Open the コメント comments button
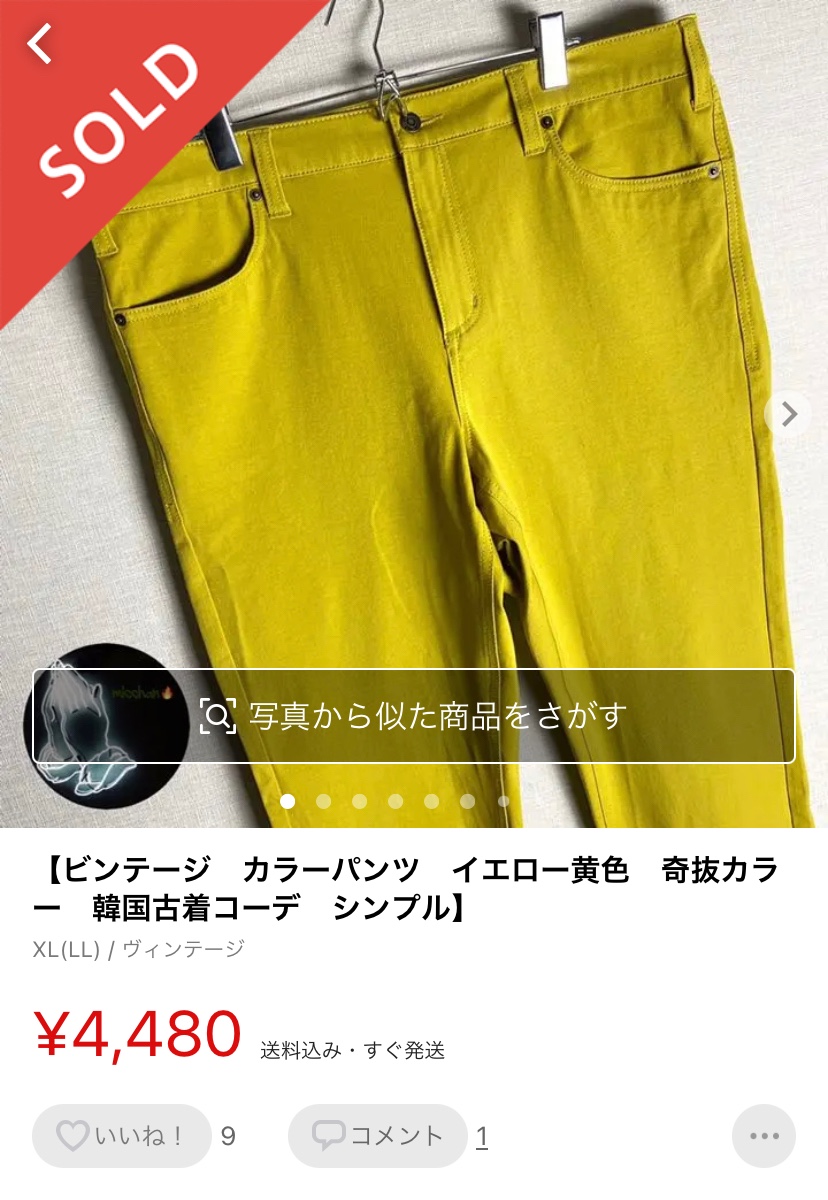 378,1136
